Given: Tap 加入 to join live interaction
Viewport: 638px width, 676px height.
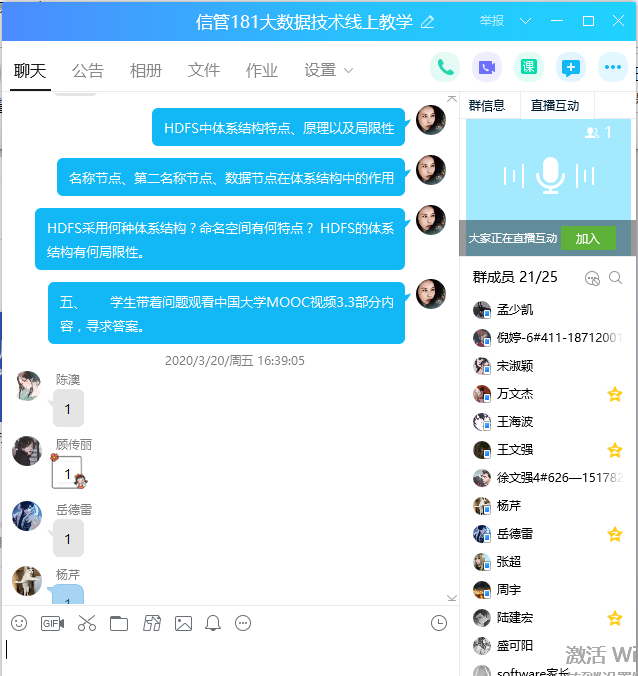Looking at the screenshot, I should pyautogui.click(x=587, y=239).
